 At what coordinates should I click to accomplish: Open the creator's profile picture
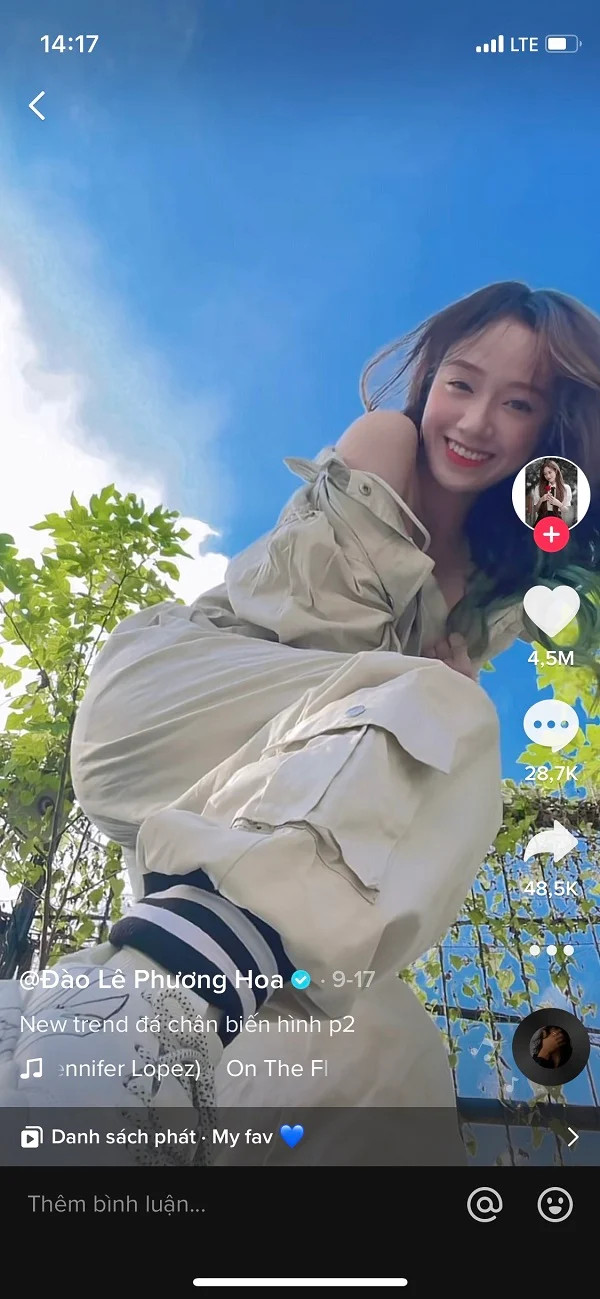(x=550, y=492)
